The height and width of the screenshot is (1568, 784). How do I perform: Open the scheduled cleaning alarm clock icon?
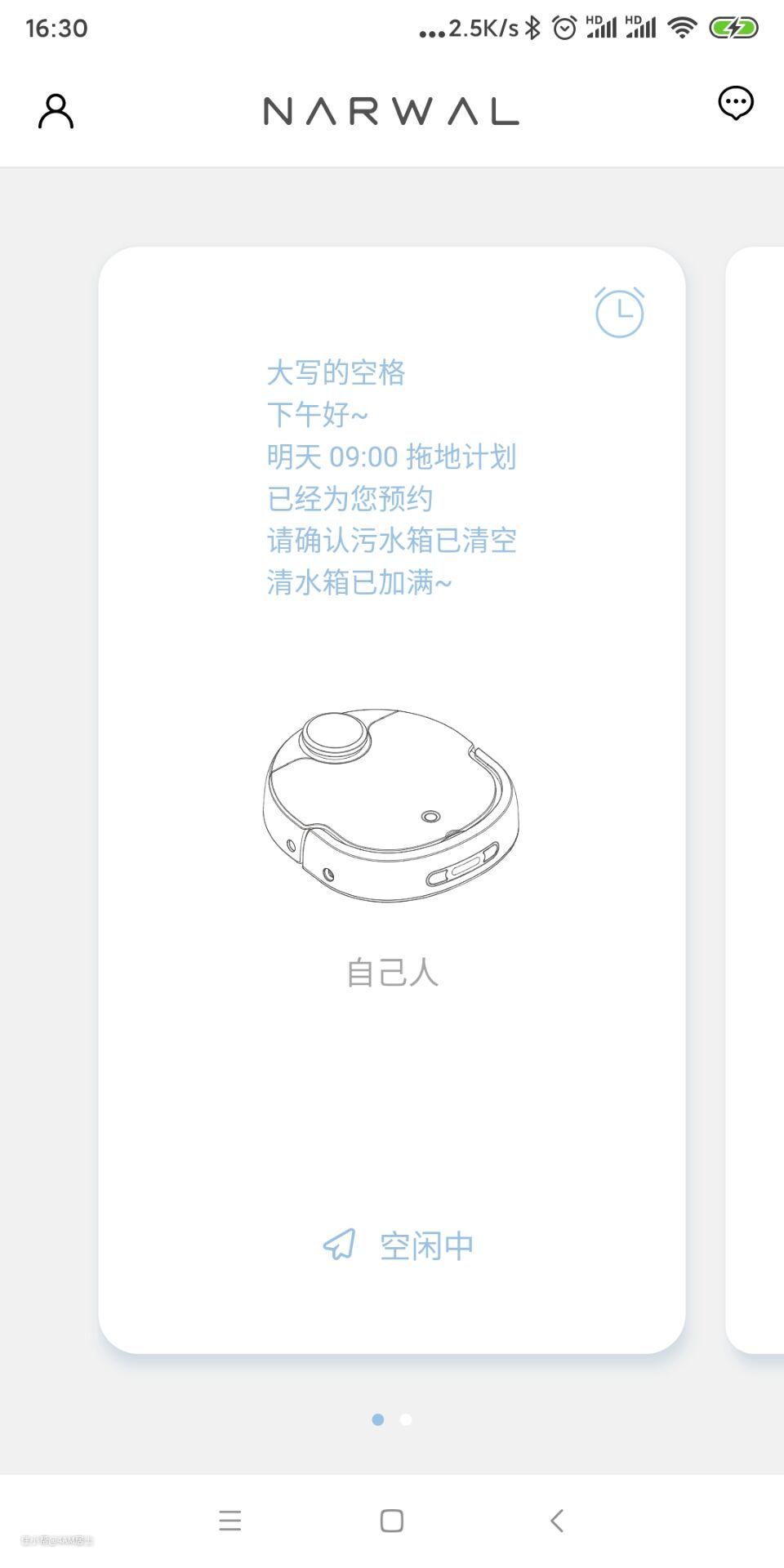click(x=619, y=313)
